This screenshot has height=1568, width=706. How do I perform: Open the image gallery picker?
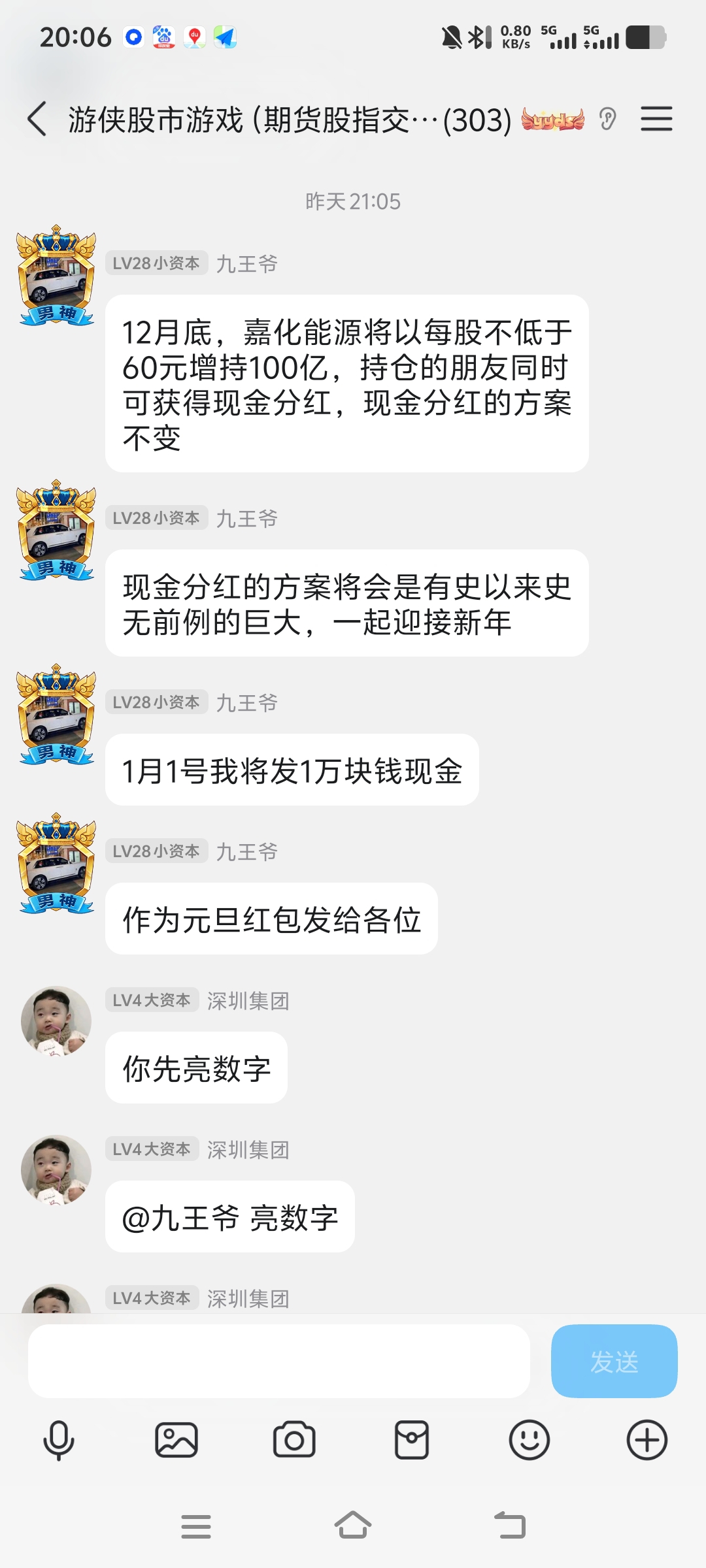click(x=176, y=1440)
